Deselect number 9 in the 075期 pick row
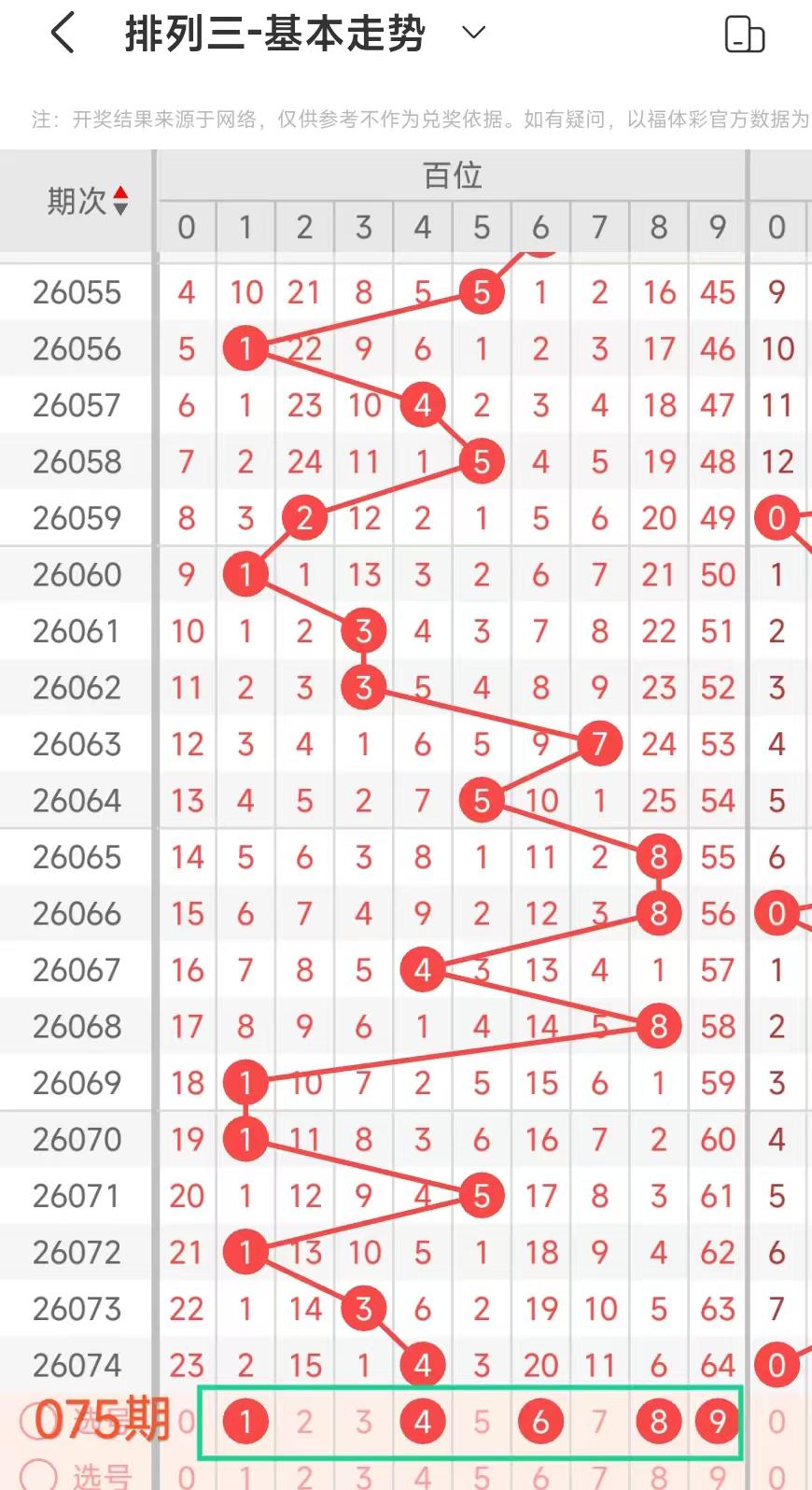This screenshot has height=1490, width=812. 718,1422
